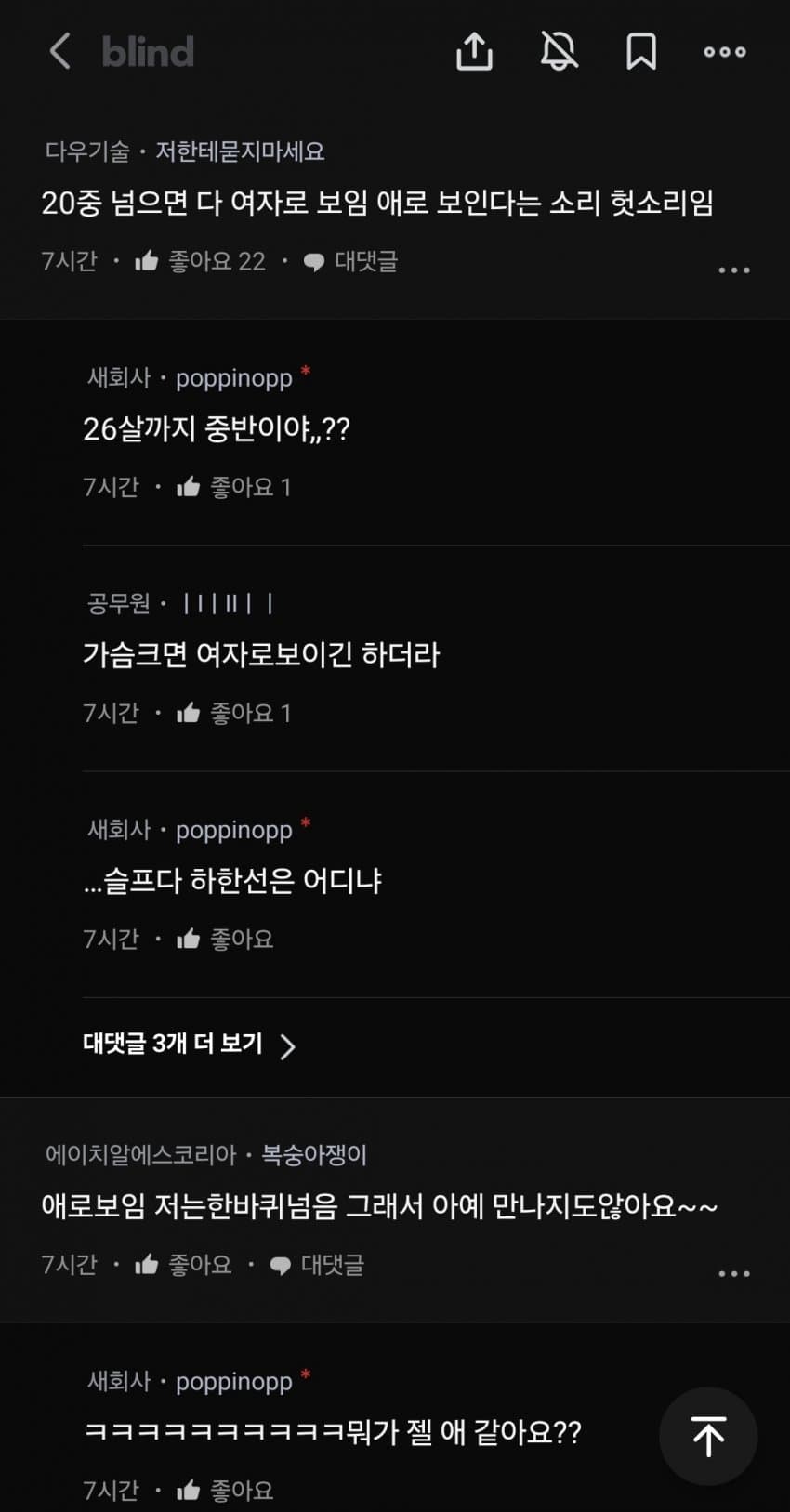
Task: Bookmark this post
Action: [641, 51]
